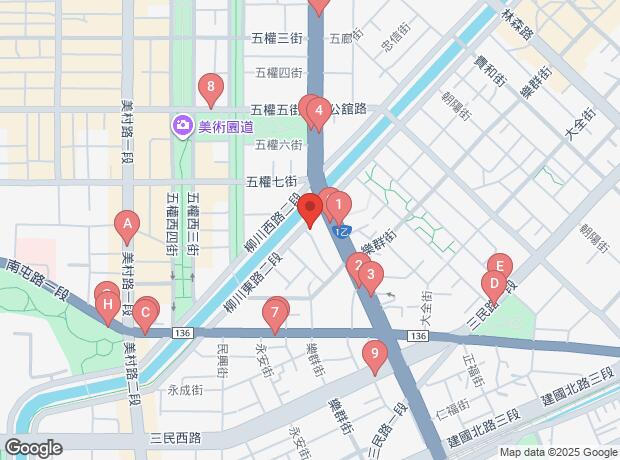Tap map marker number 8
620x460 pixels.
(x=210, y=90)
